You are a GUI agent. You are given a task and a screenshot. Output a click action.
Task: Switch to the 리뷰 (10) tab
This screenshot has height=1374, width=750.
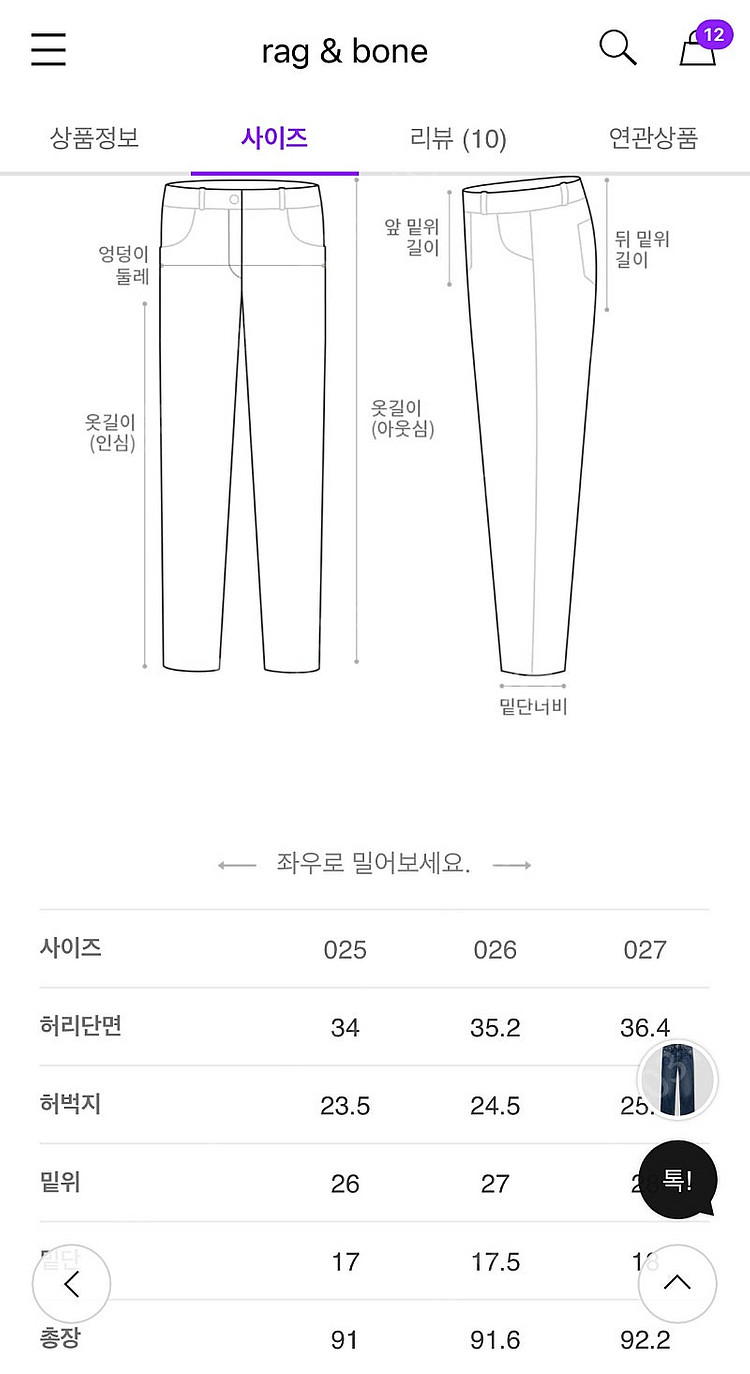coord(458,138)
